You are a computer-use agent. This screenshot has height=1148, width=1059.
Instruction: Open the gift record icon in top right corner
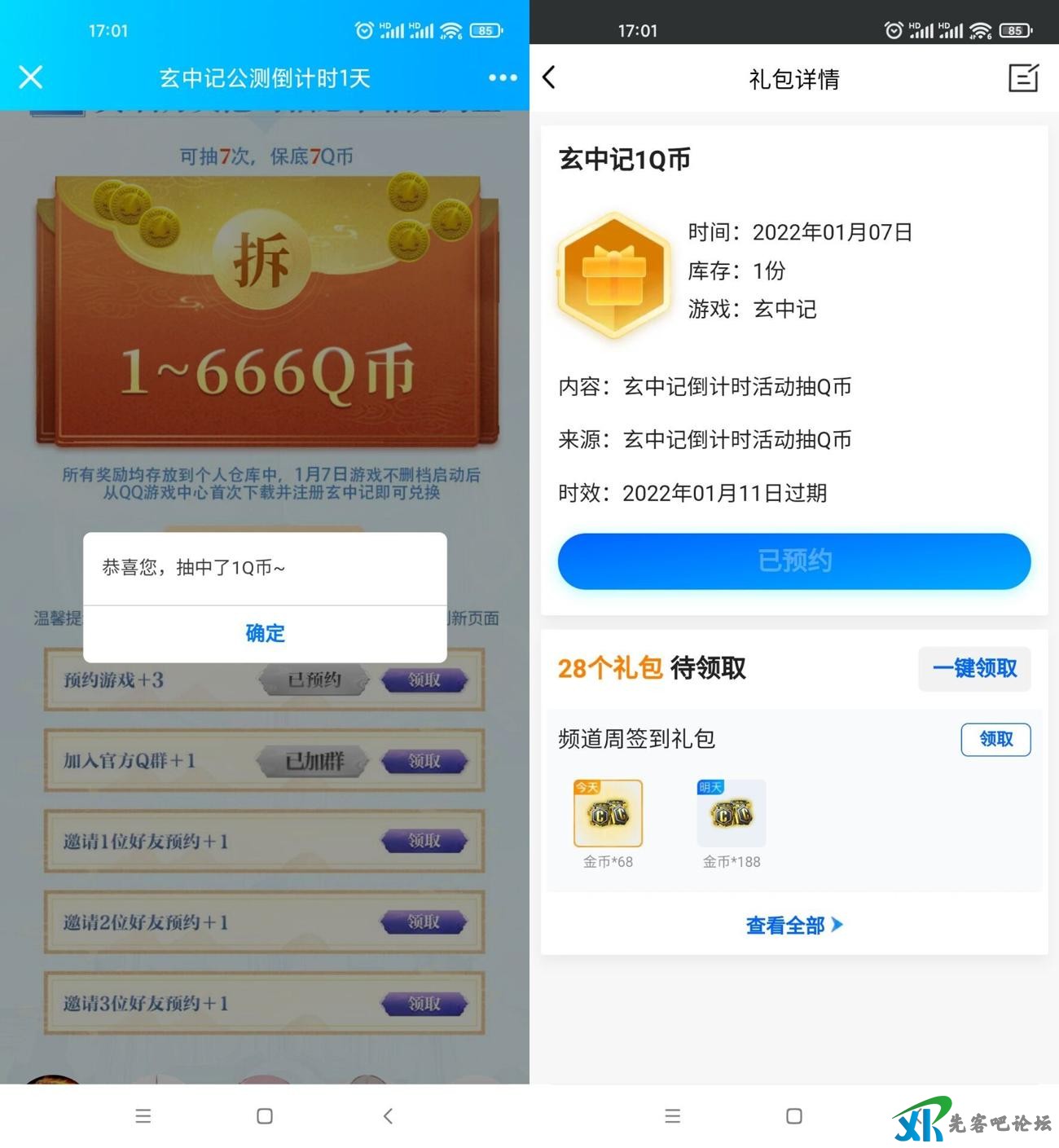click(x=1023, y=78)
